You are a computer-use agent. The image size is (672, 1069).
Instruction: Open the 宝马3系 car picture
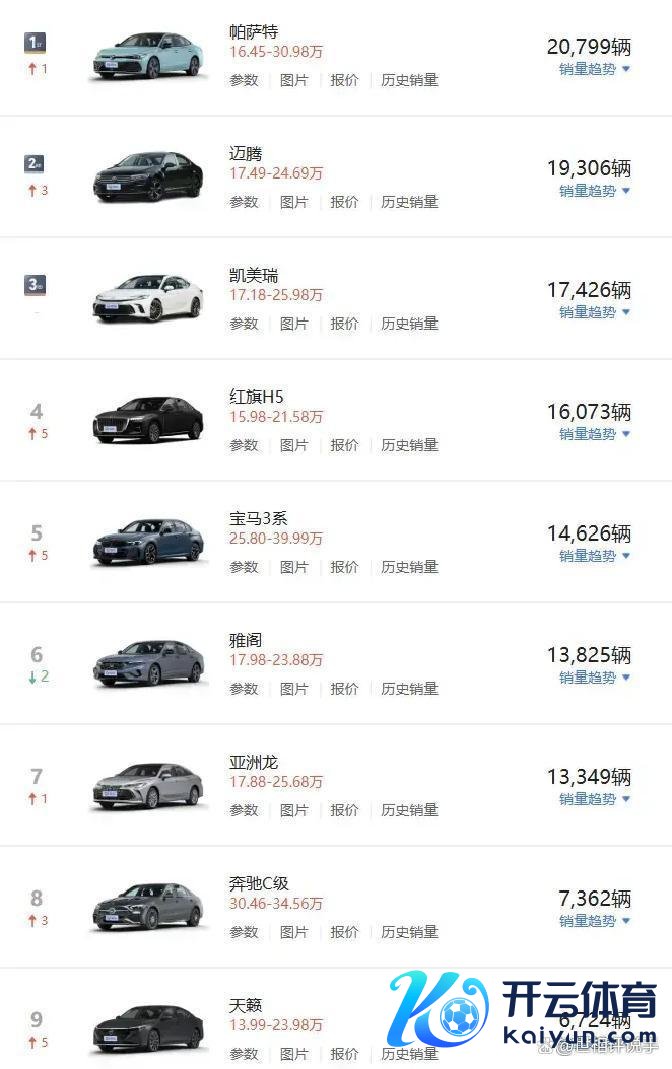(148, 541)
